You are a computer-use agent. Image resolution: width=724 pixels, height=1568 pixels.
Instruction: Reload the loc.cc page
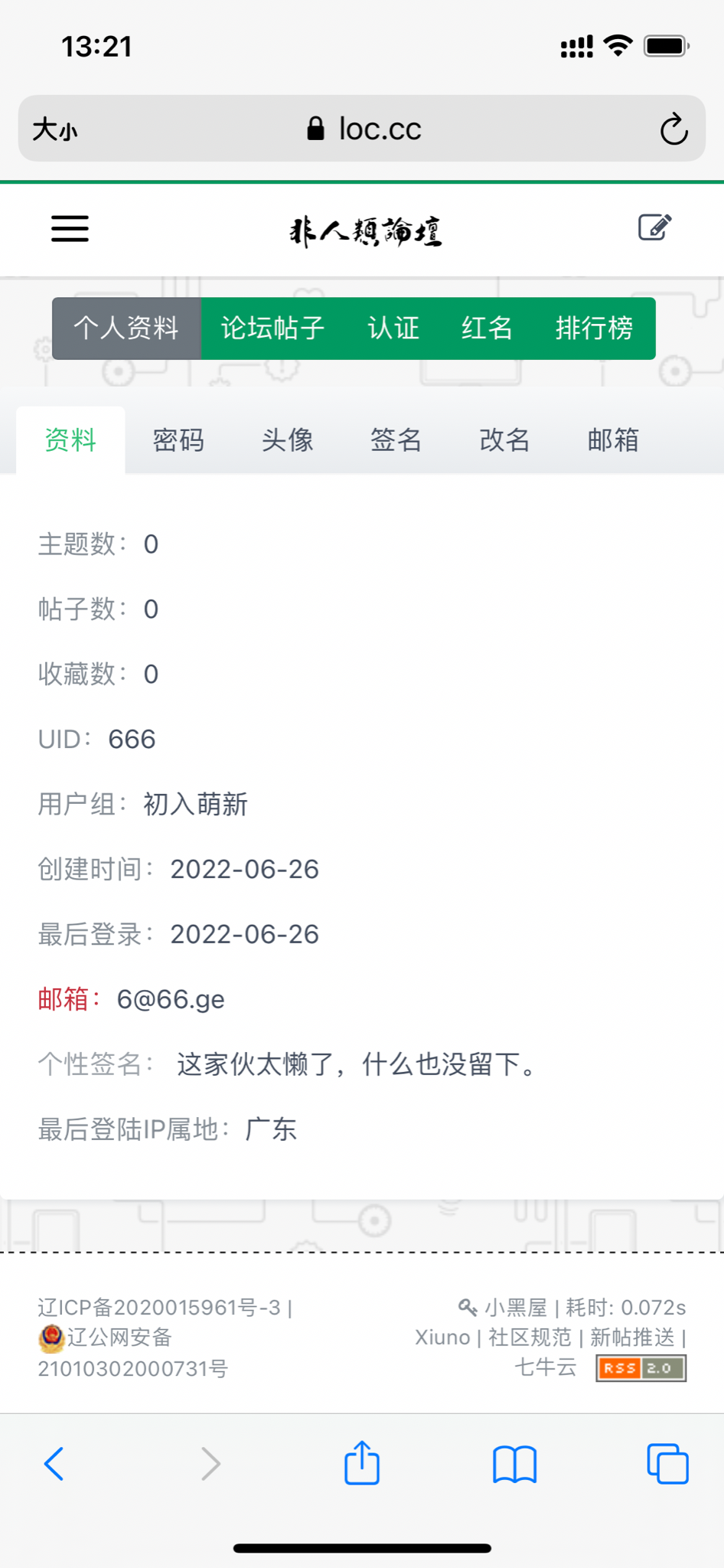pos(673,129)
